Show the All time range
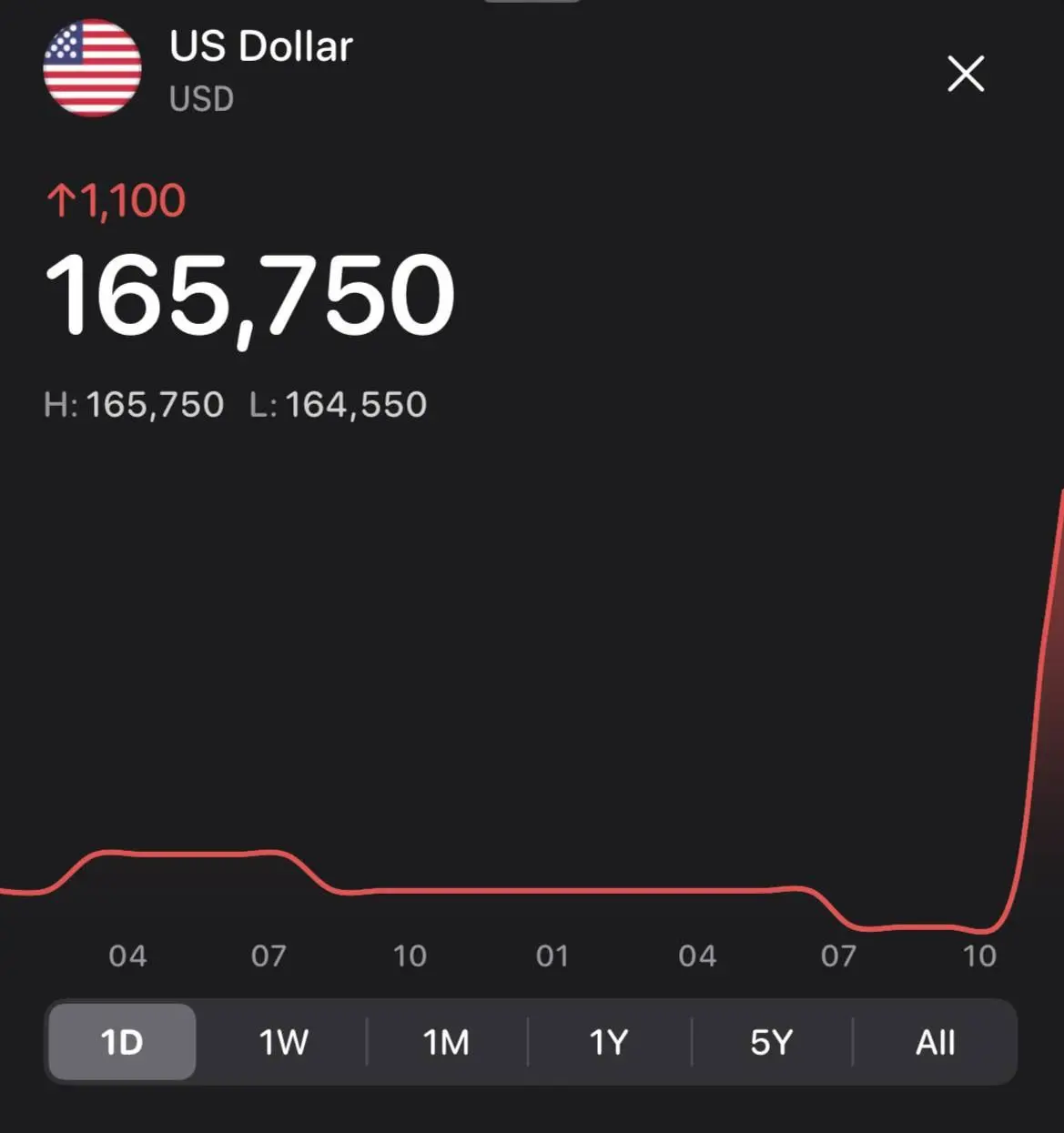This screenshot has height=1133, width=1064. [935, 1042]
